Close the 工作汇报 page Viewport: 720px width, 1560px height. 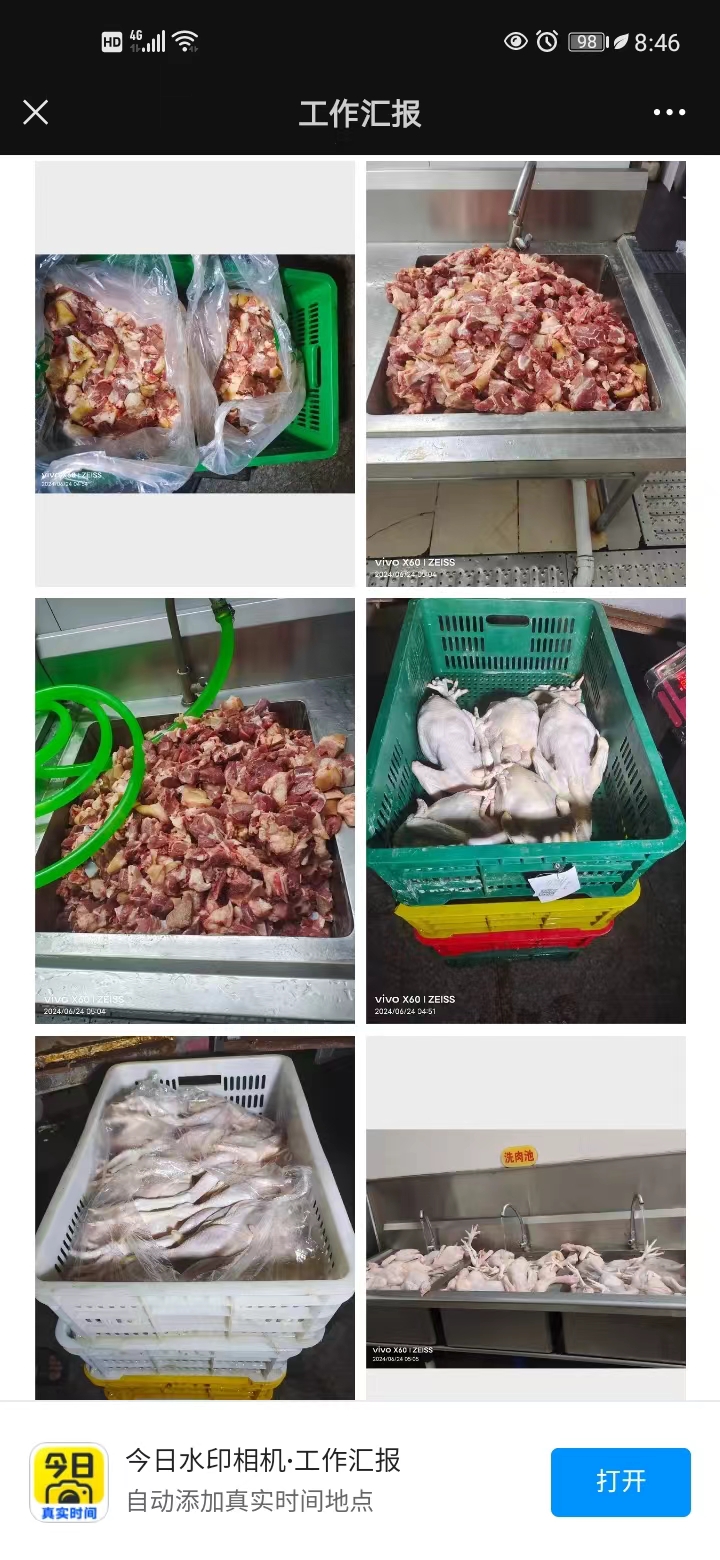pos(36,112)
